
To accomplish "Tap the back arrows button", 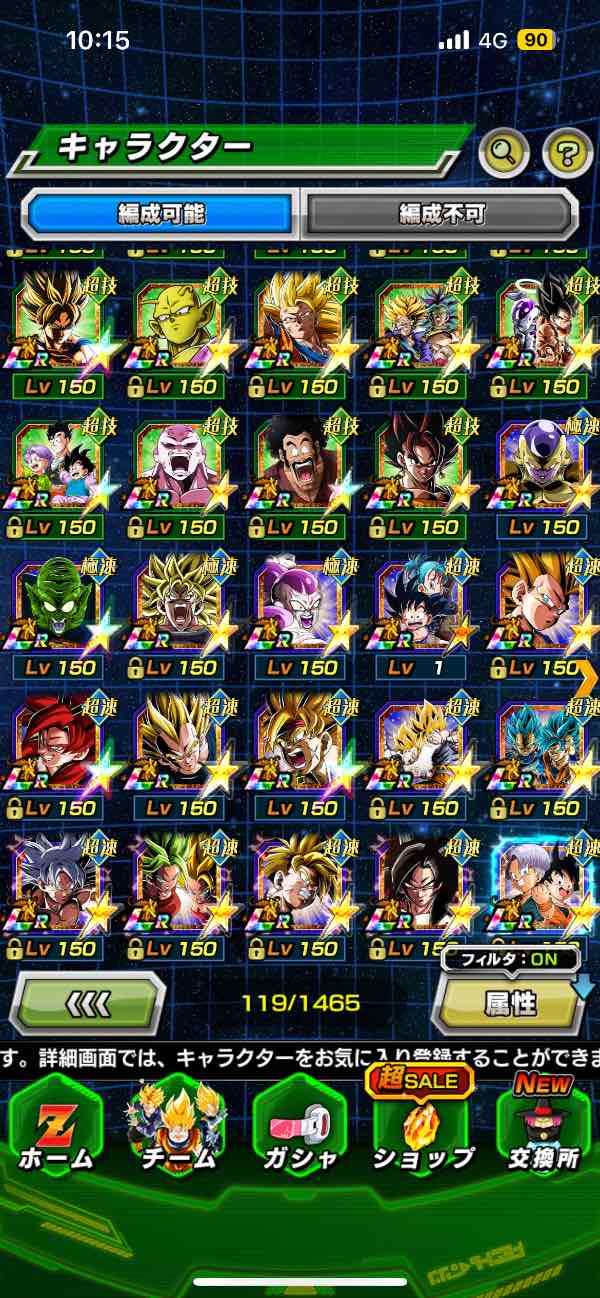I will point(88,1003).
